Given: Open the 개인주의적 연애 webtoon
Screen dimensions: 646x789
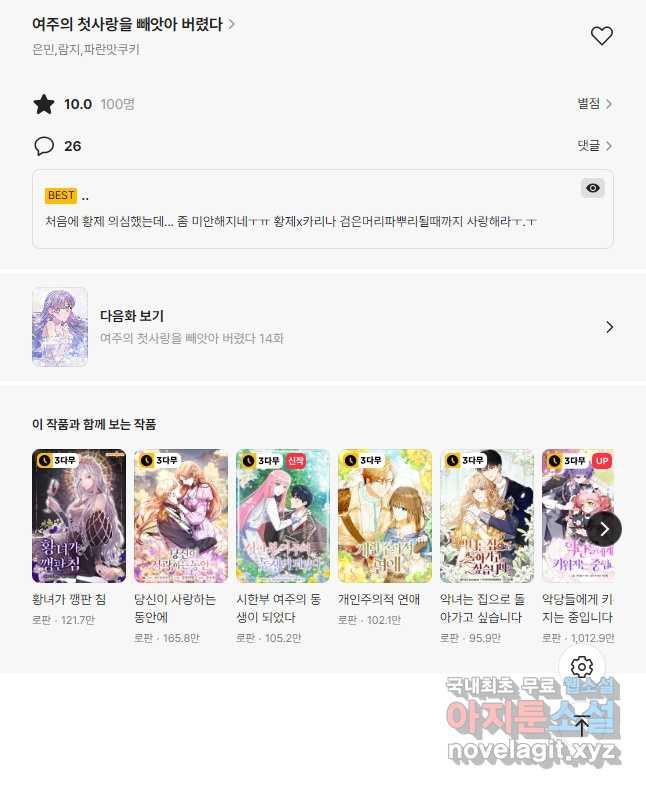Looking at the screenshot, I should (x=385, y=516).
